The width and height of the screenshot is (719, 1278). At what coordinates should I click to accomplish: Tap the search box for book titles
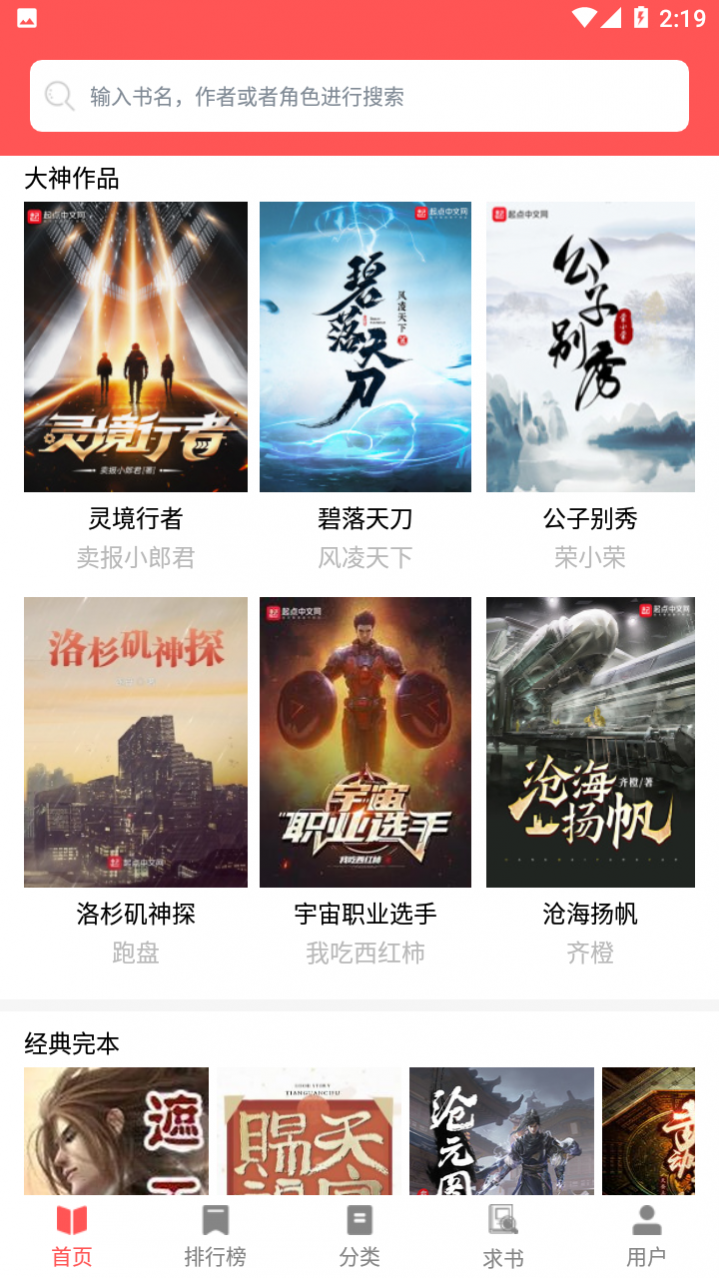click(359, 96)
